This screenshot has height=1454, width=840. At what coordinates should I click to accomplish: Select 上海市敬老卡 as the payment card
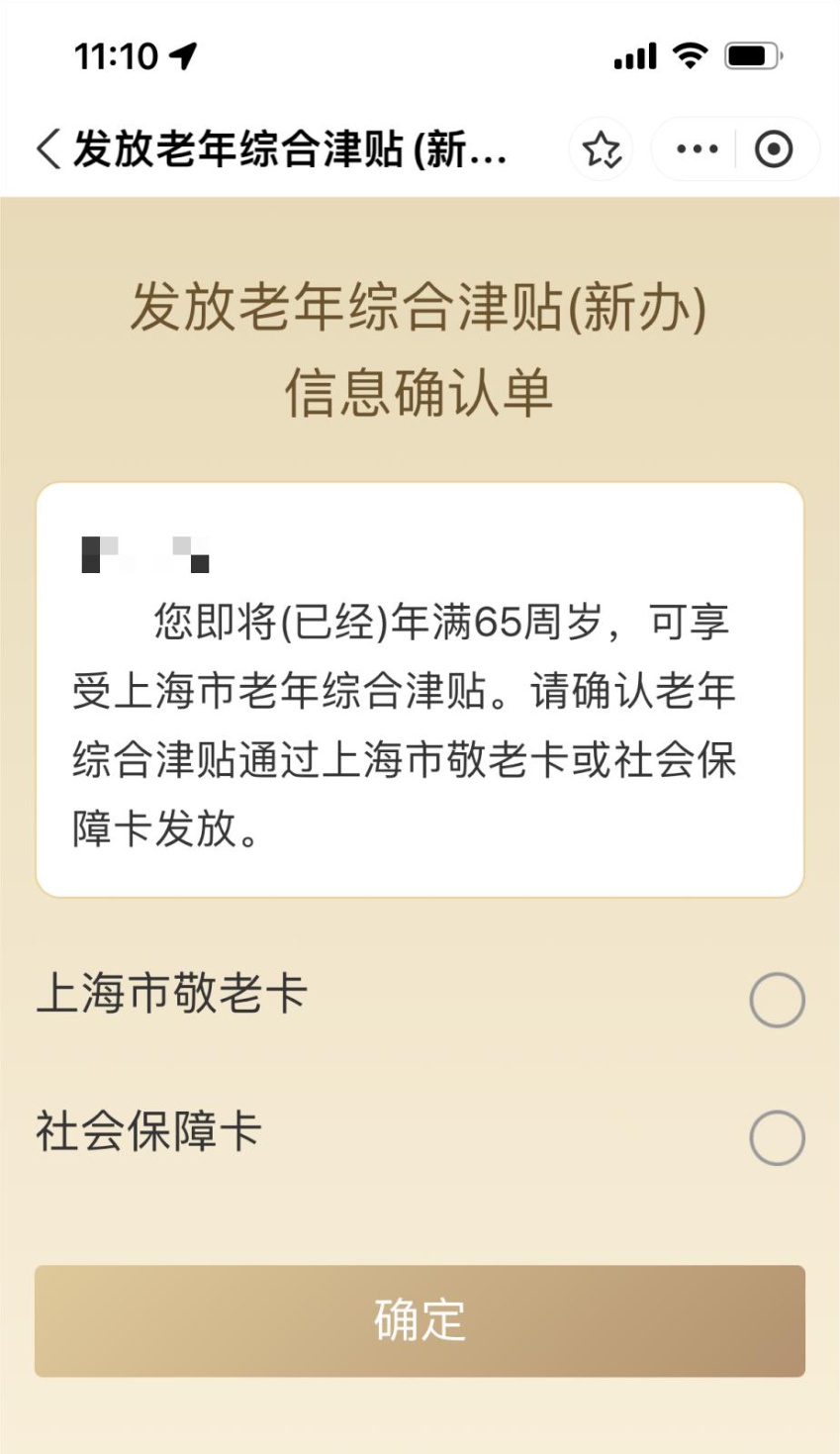point(777,1000)
